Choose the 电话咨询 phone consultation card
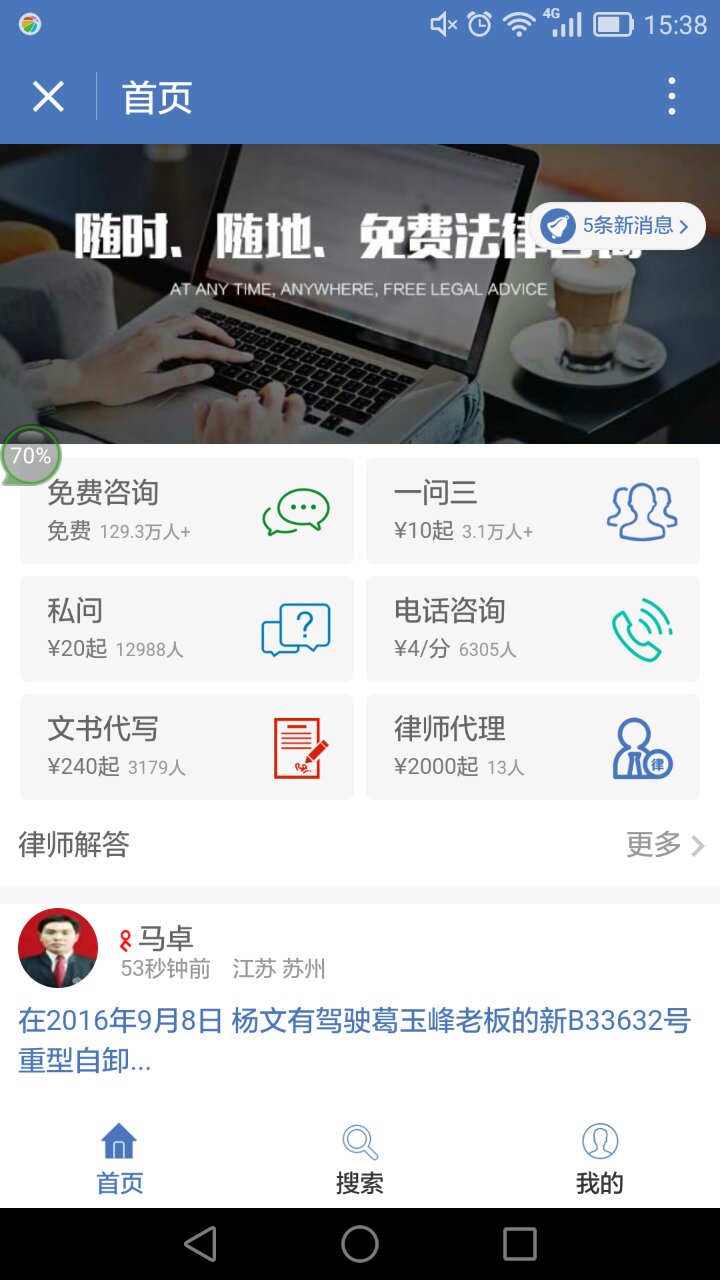 (x=533, y=629)
